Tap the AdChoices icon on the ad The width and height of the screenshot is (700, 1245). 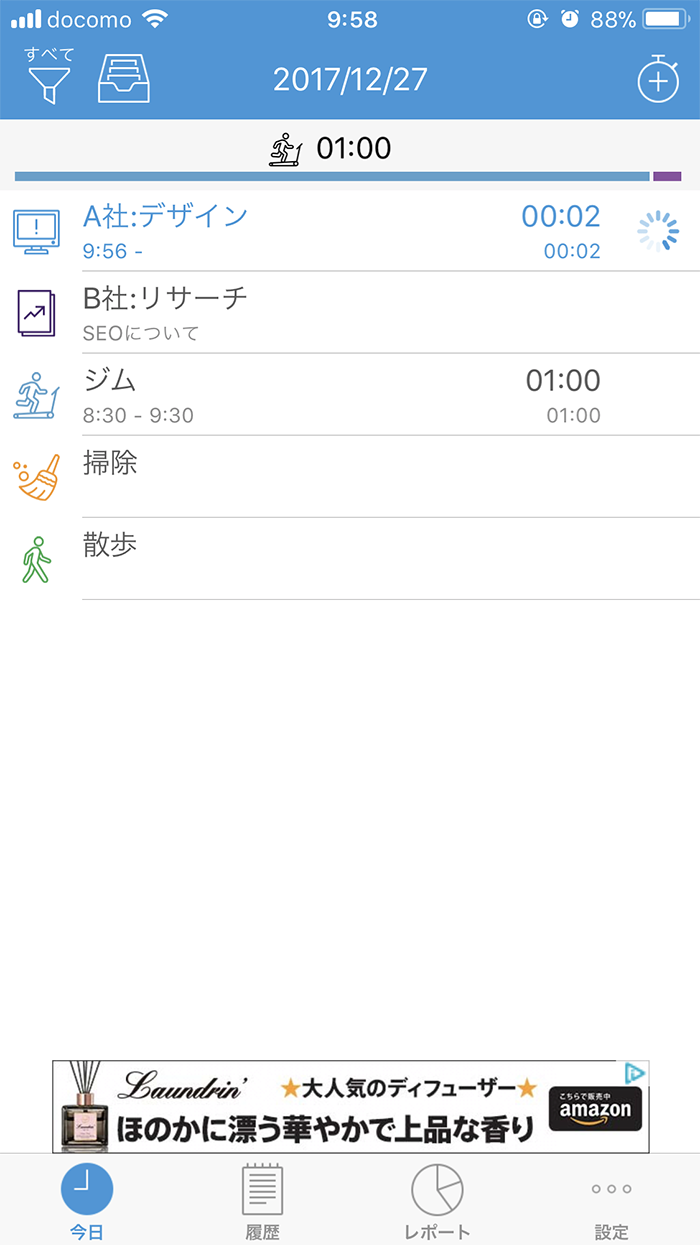pos(635,1074)
